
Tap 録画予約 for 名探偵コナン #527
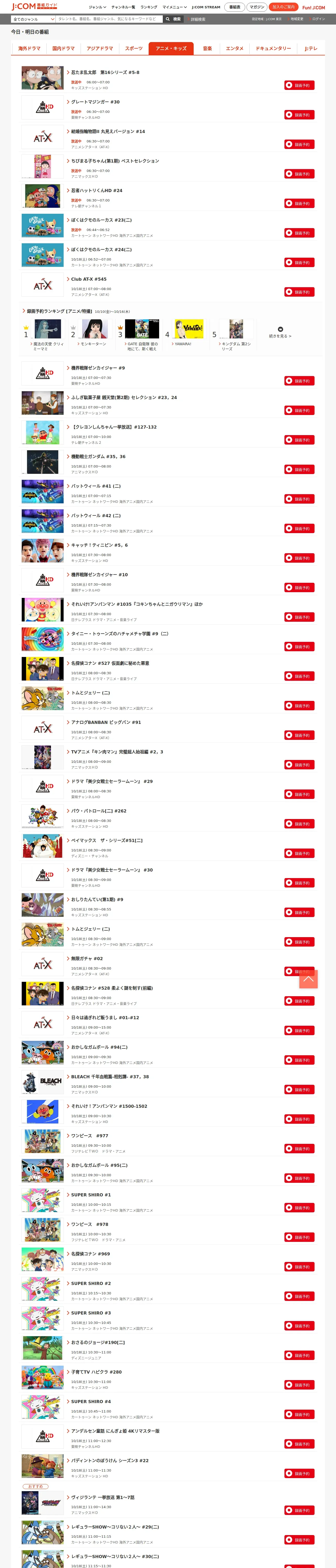pos(299,676)
